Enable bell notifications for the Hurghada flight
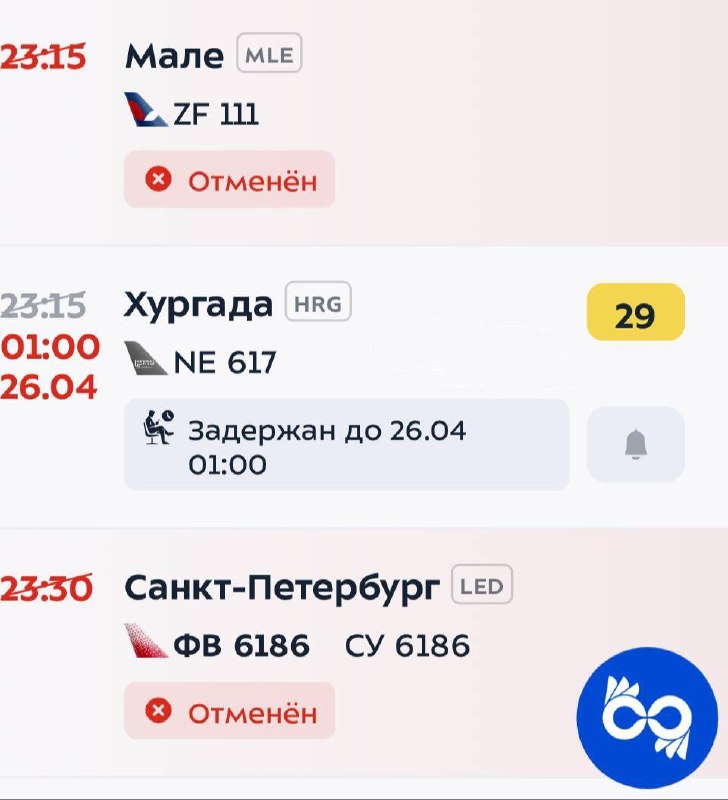728x800 pixels. pyautogui.click(x=635, y=445)
